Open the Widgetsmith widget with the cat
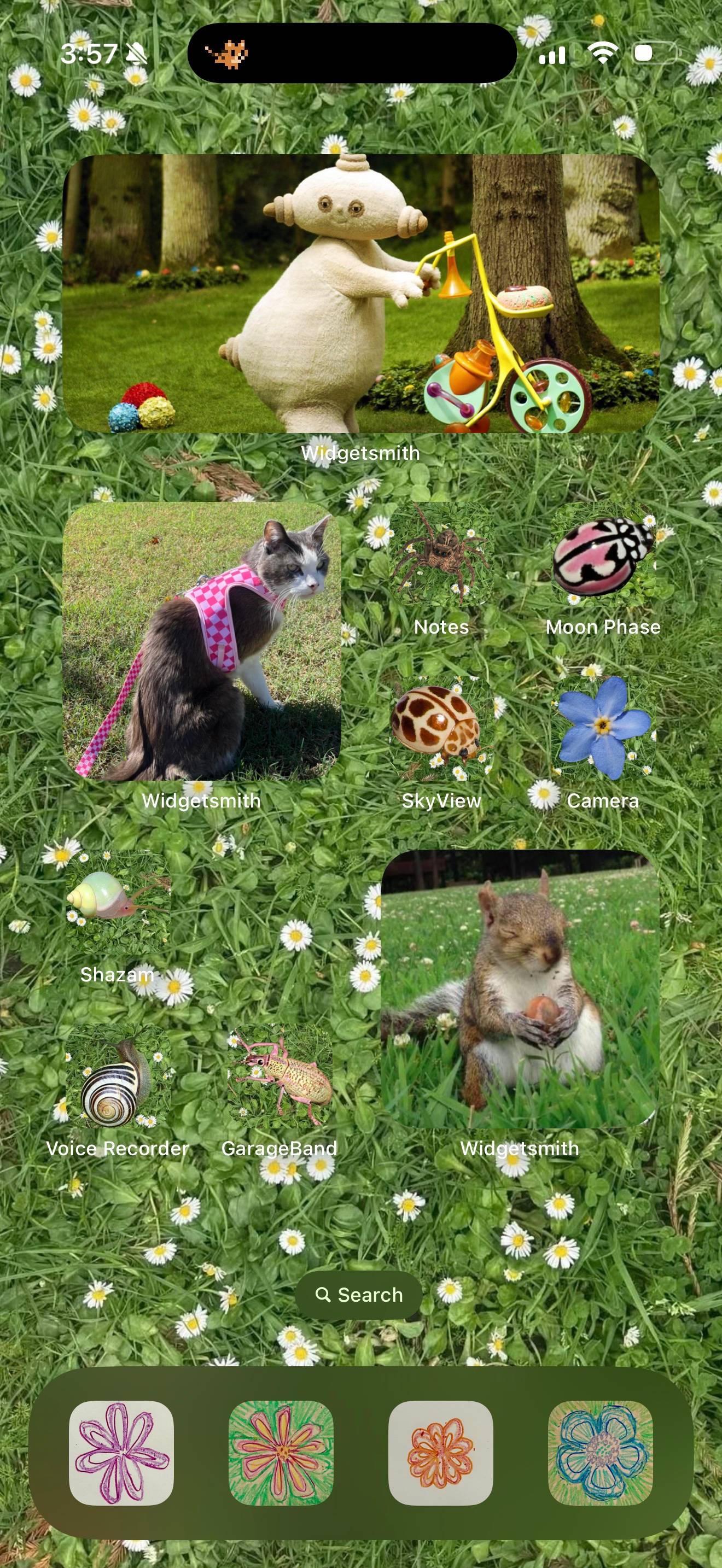 202,641
